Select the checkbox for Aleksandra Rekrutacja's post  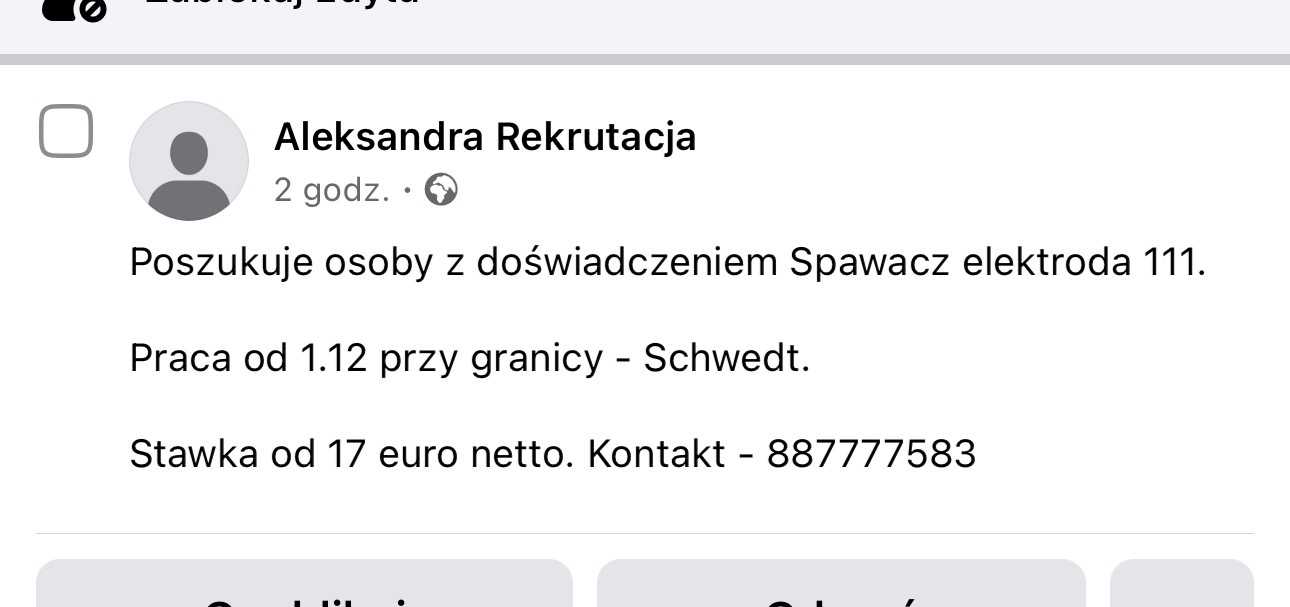pos(66,131)
